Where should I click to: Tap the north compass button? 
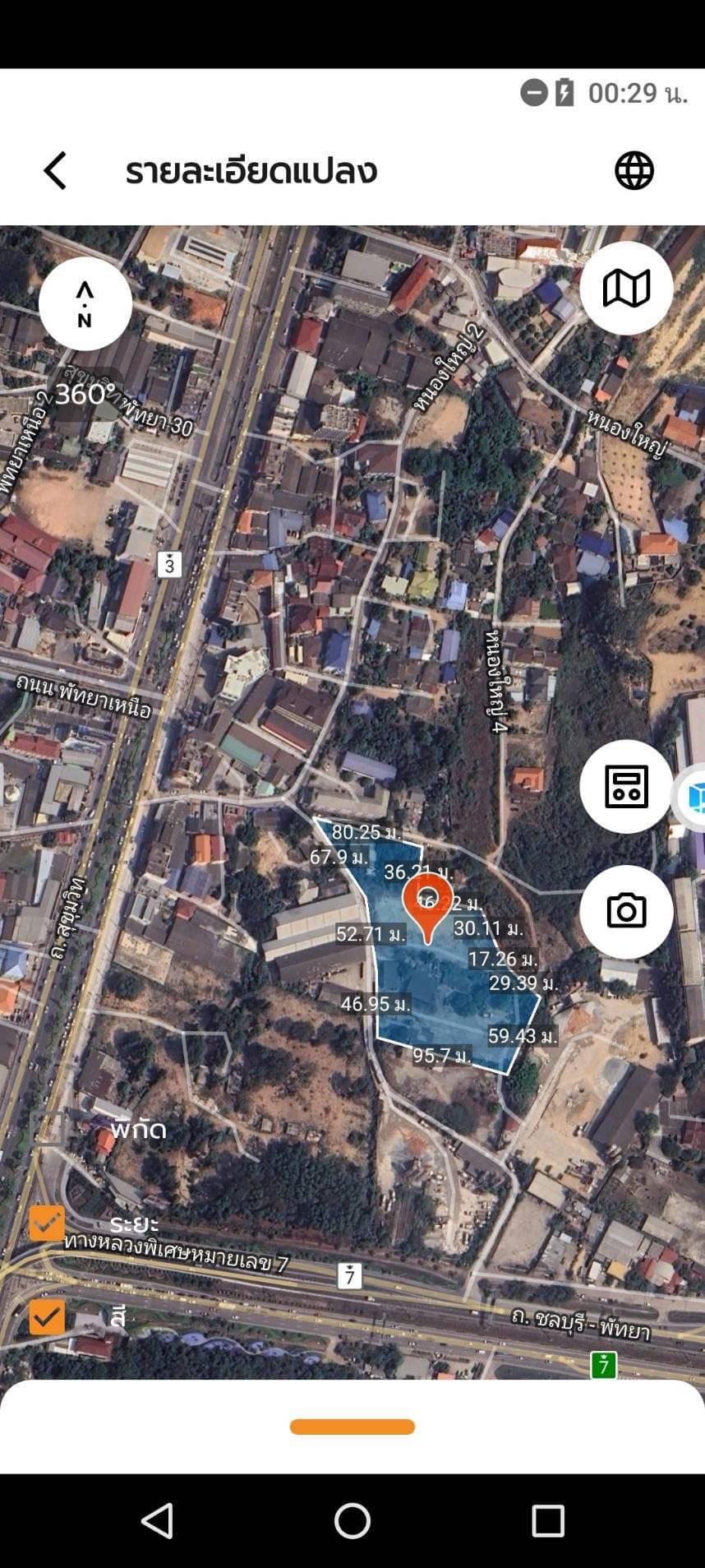tap(85, 303)
